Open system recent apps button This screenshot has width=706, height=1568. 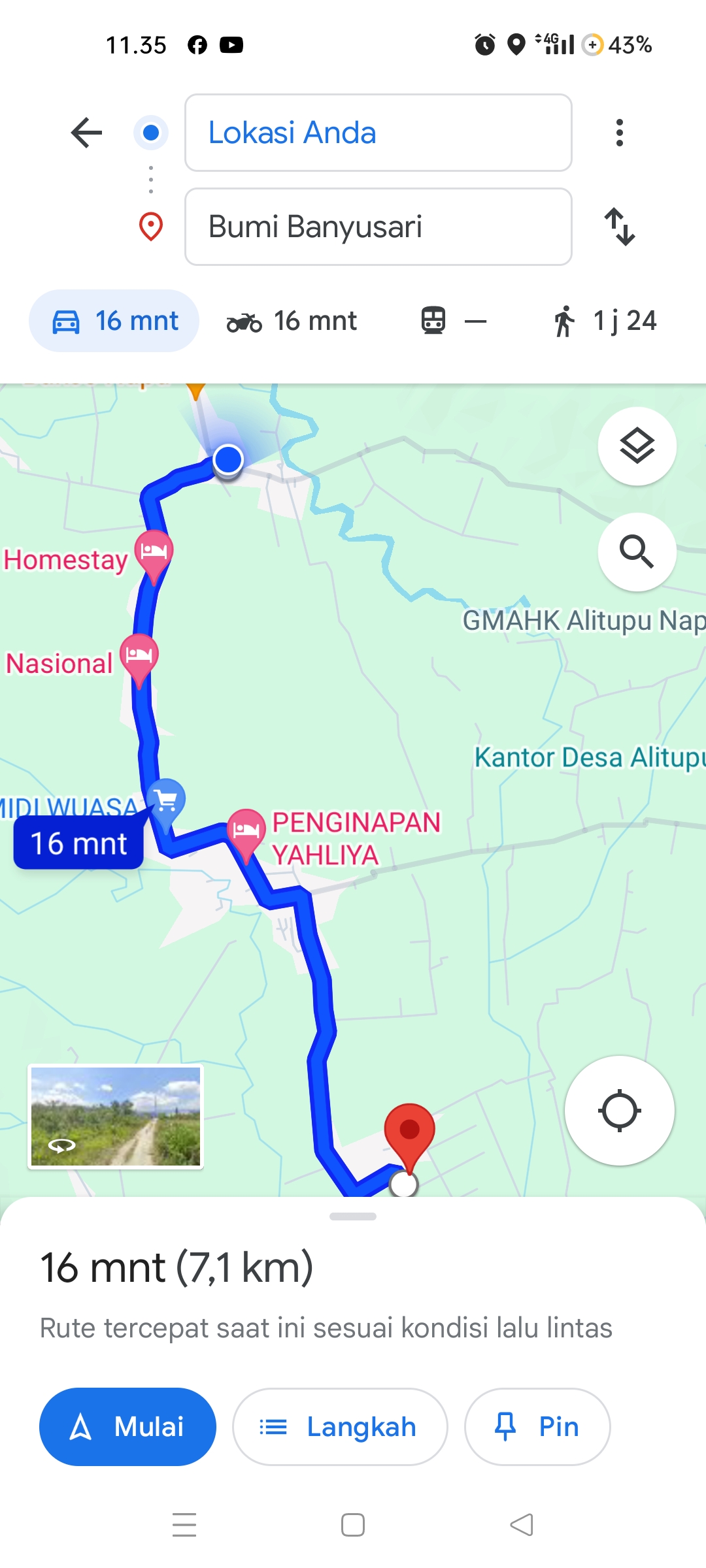click(184, 1524)
